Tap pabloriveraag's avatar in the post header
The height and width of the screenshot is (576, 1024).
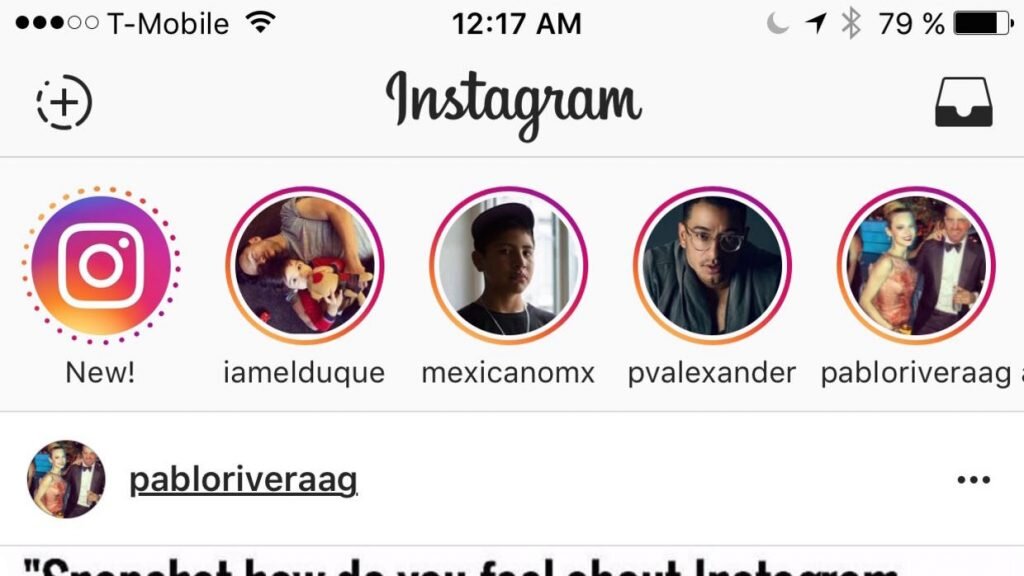point(66,479)
